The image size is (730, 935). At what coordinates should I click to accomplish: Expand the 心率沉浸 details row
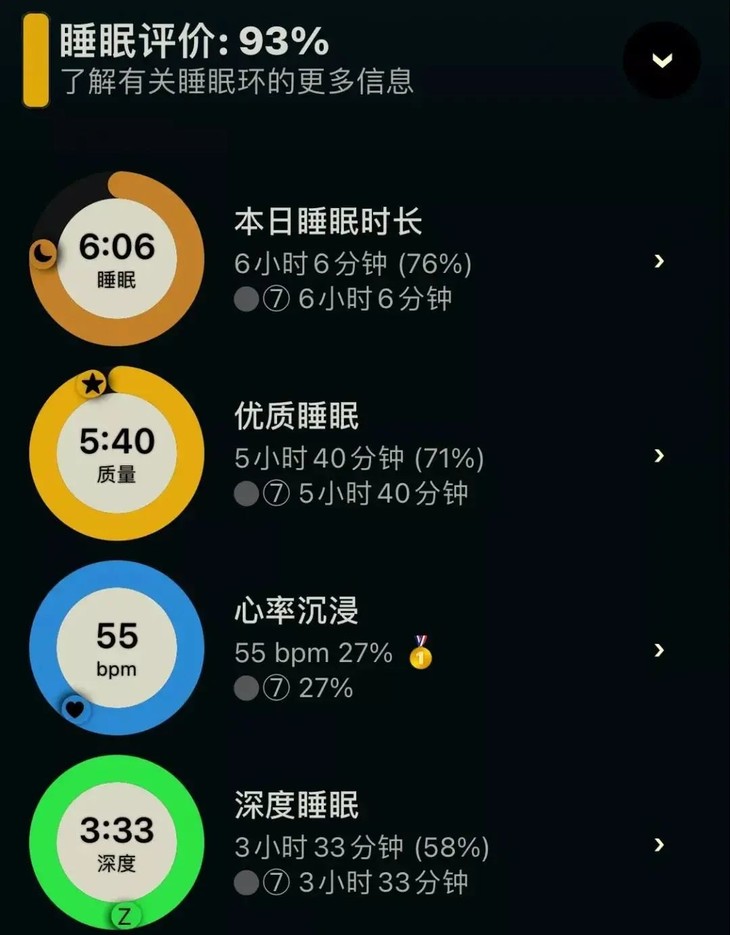658,650
